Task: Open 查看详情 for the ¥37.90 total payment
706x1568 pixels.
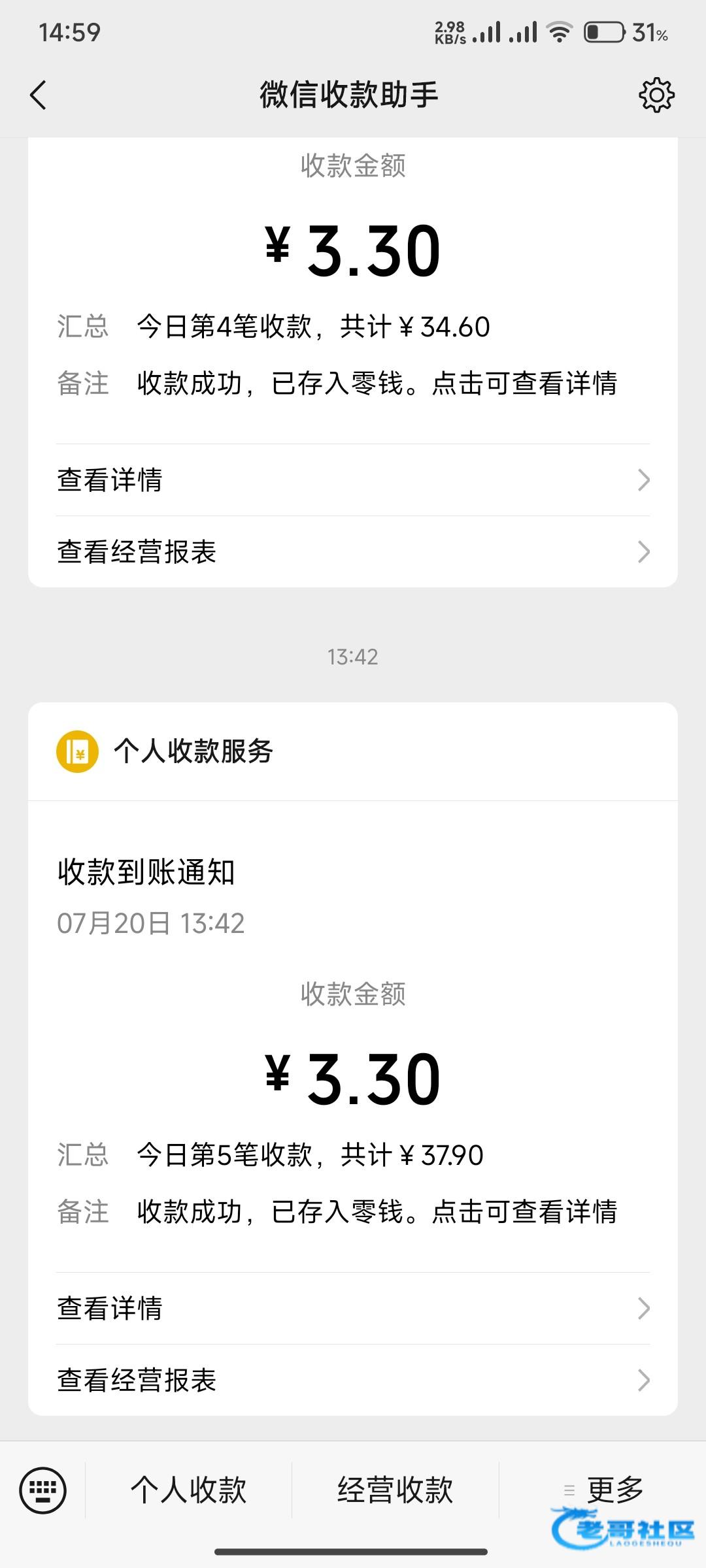Action: click(353, 1309)
